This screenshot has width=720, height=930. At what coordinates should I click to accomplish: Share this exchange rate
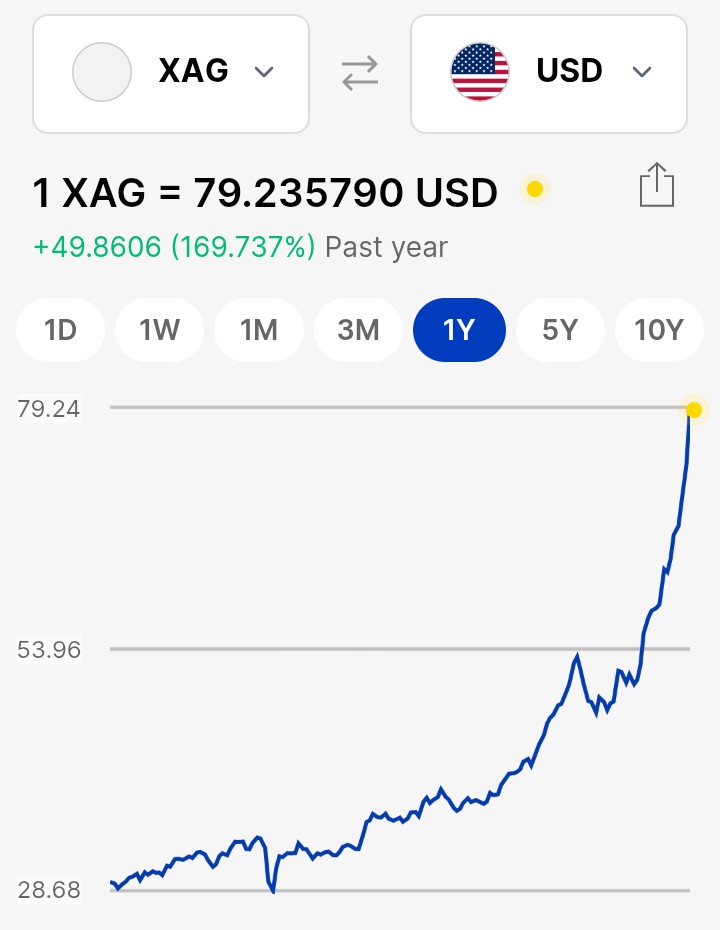pyautogui.click(x=657, y=186)
